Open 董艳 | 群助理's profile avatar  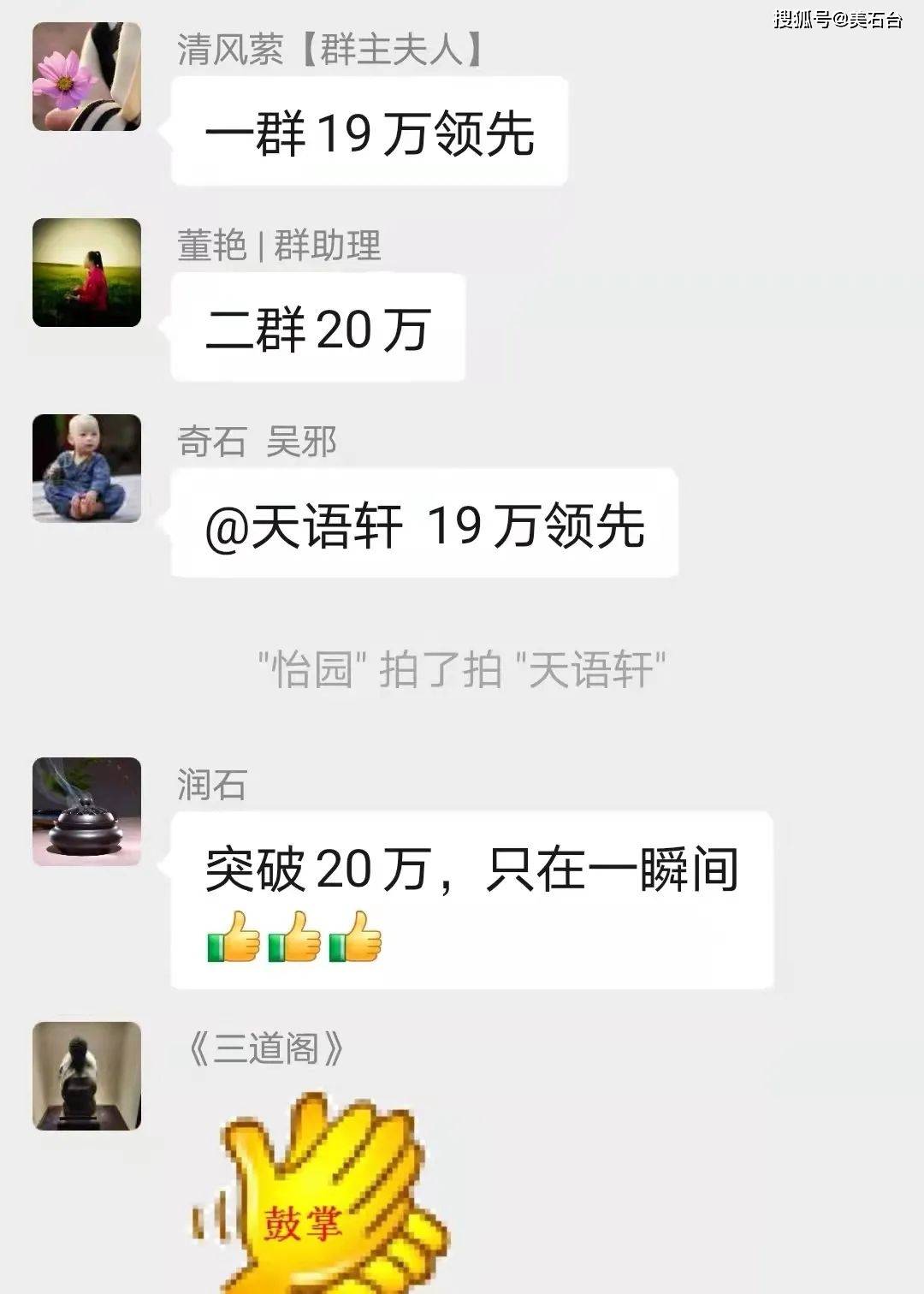click(x=86, y=273)
